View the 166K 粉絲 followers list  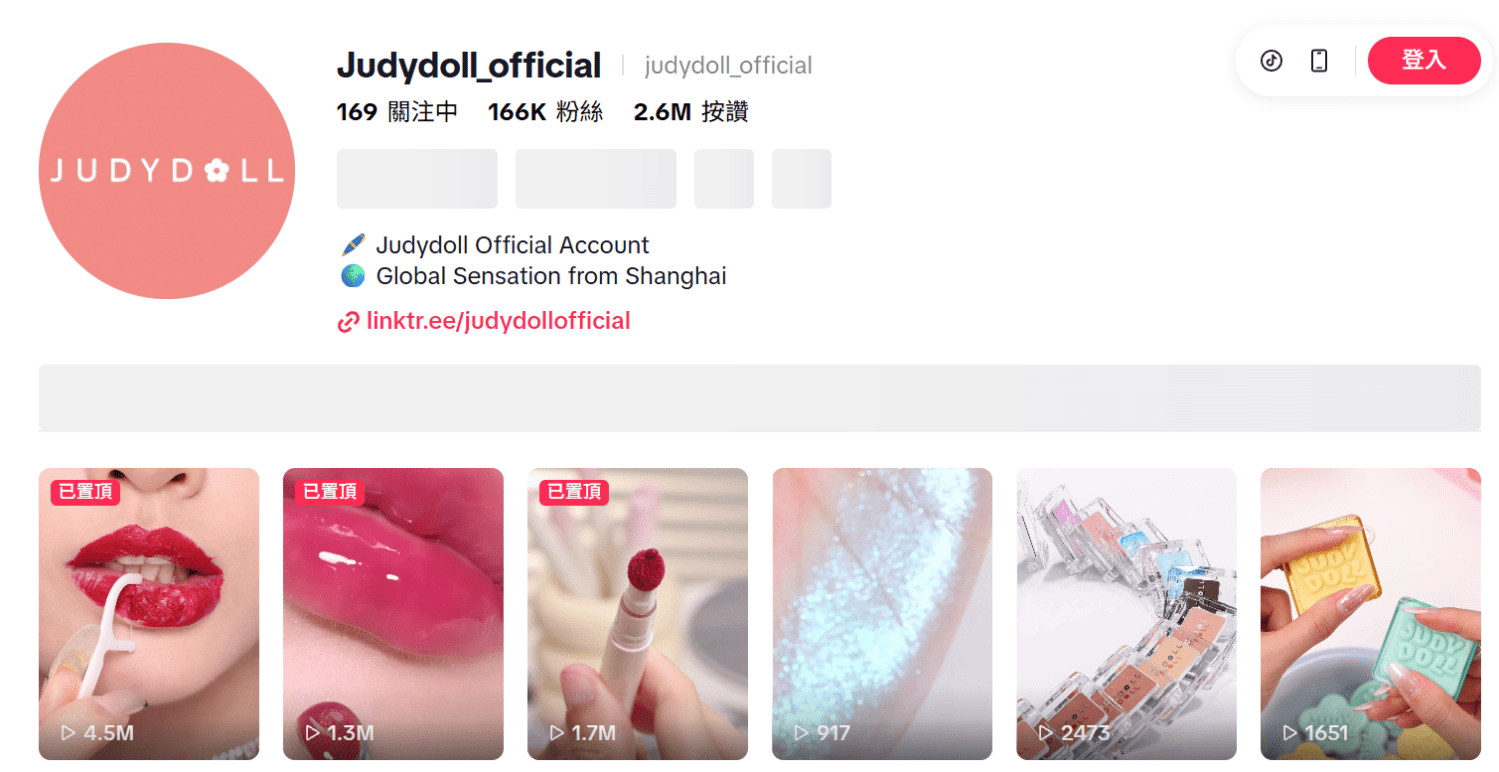[545, 112]
